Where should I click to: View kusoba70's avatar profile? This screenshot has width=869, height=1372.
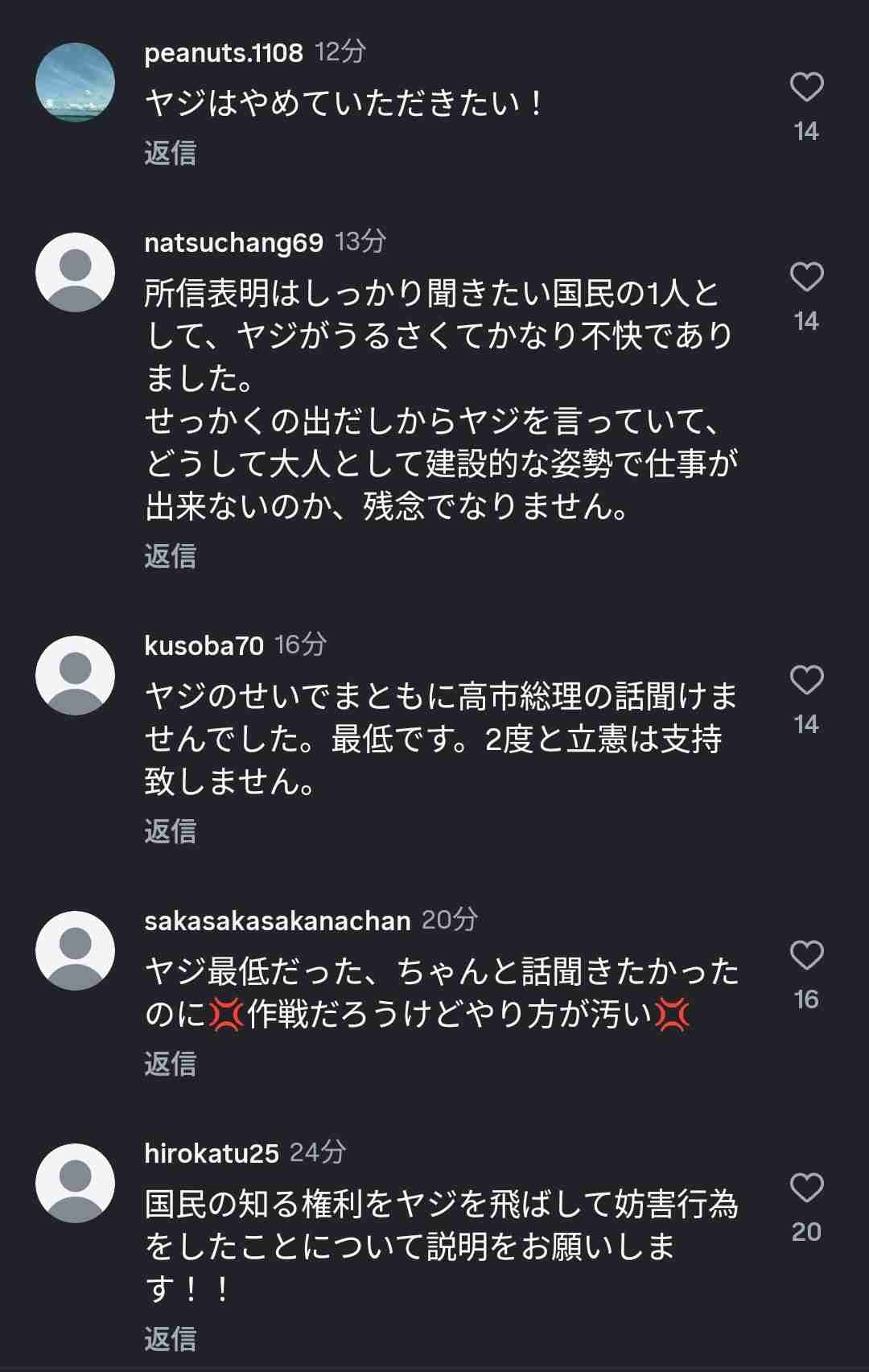(x=76, y=675)
